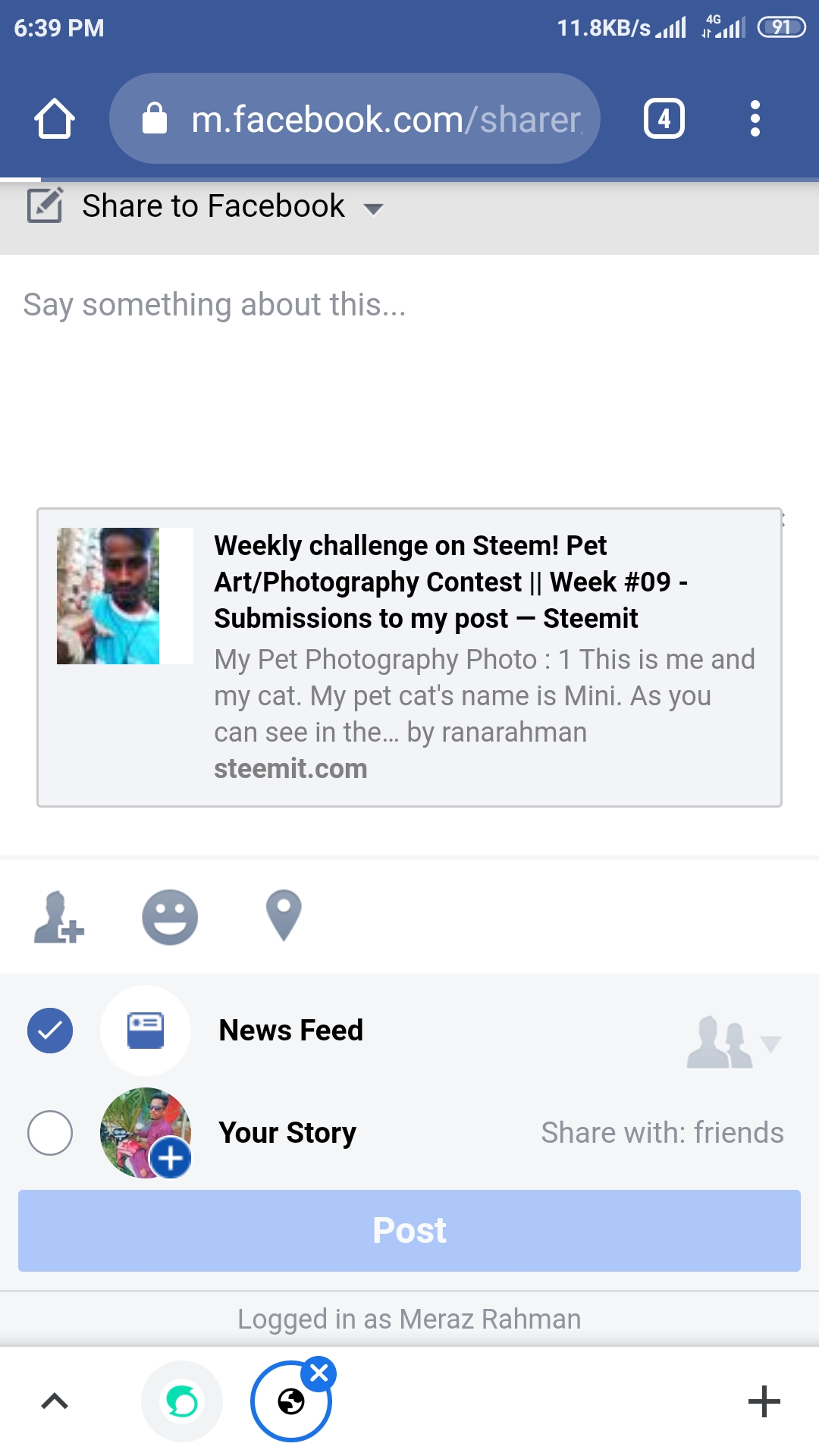The height and width of the screenshot is (1456, 819).
Task: Go to browser home page
Action: click(55, 118)
